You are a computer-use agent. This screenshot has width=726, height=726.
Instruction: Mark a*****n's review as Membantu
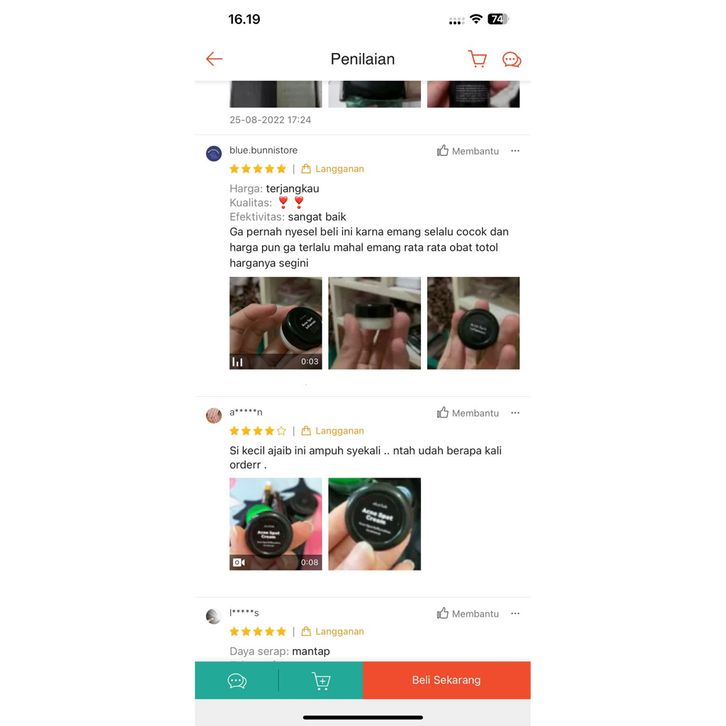pyautogui.click(x=467, y=413)
